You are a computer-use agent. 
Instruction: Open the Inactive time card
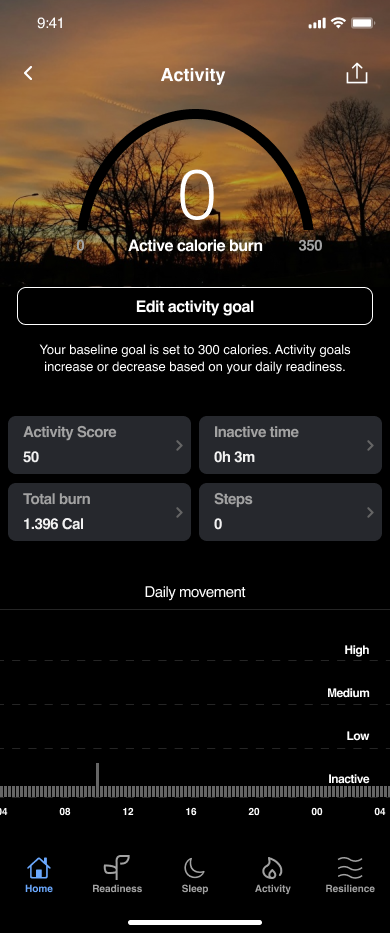[x=290, y=445]
